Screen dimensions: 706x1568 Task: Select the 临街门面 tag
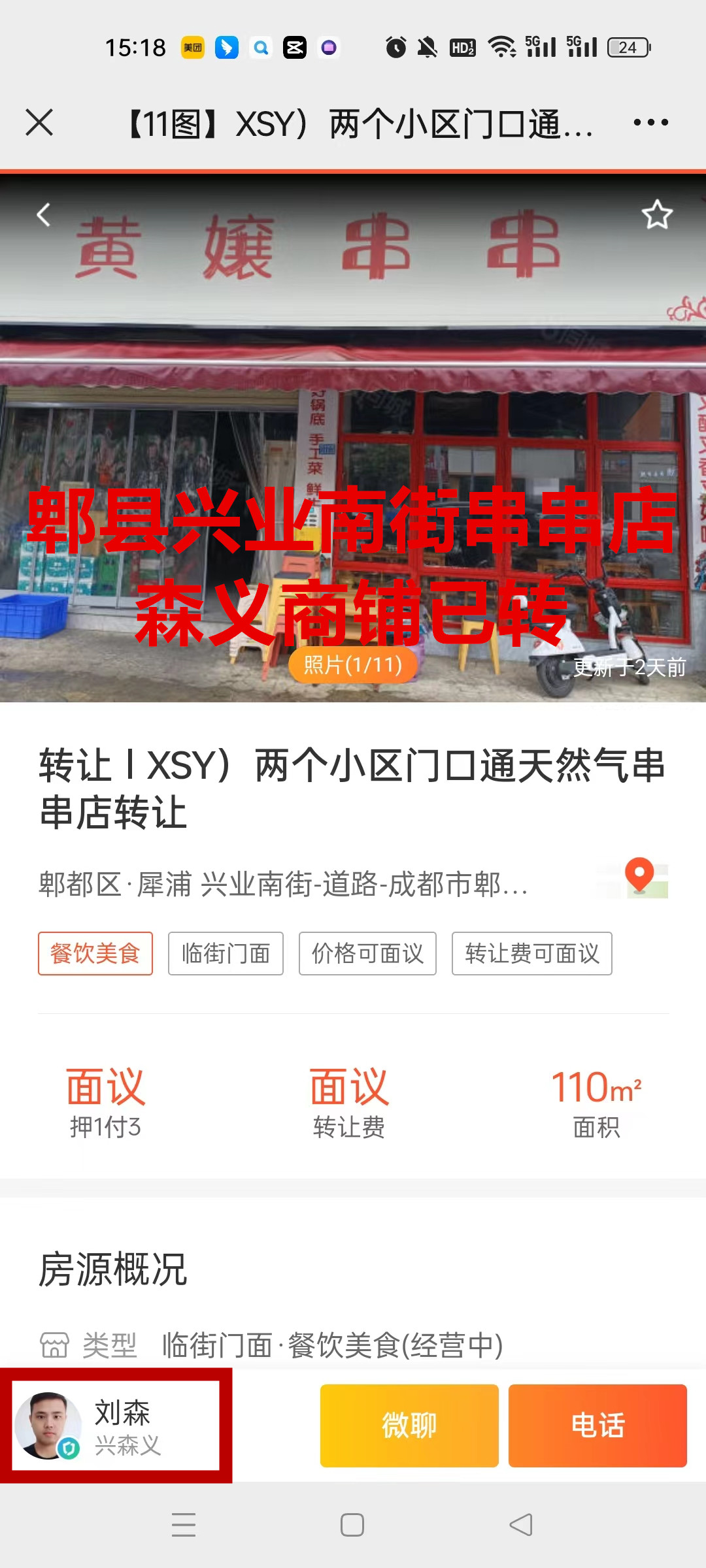(x=226, y=953)
